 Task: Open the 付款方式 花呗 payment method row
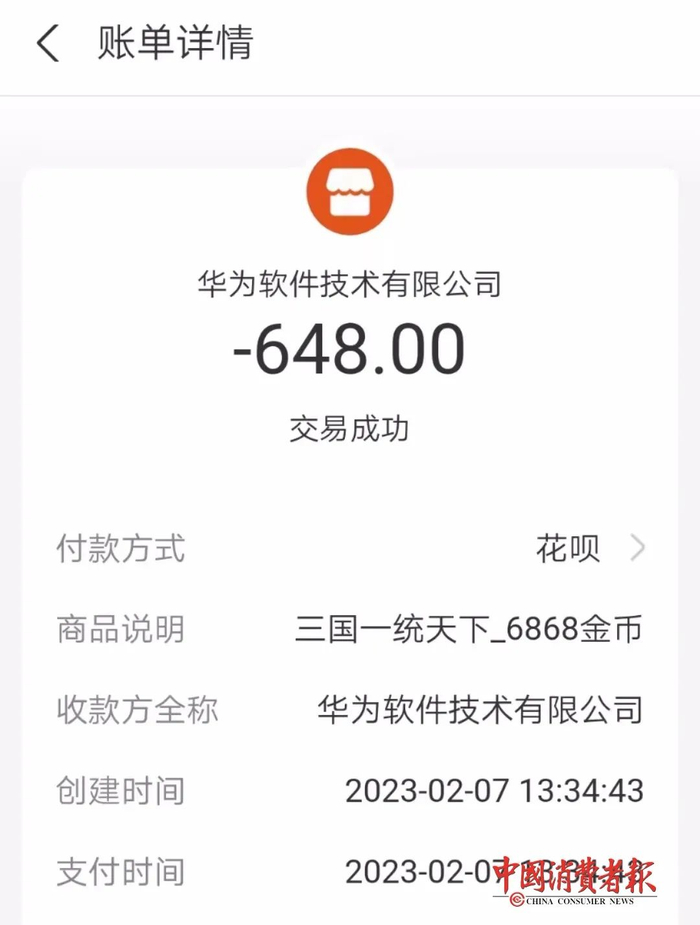point(350,548)
